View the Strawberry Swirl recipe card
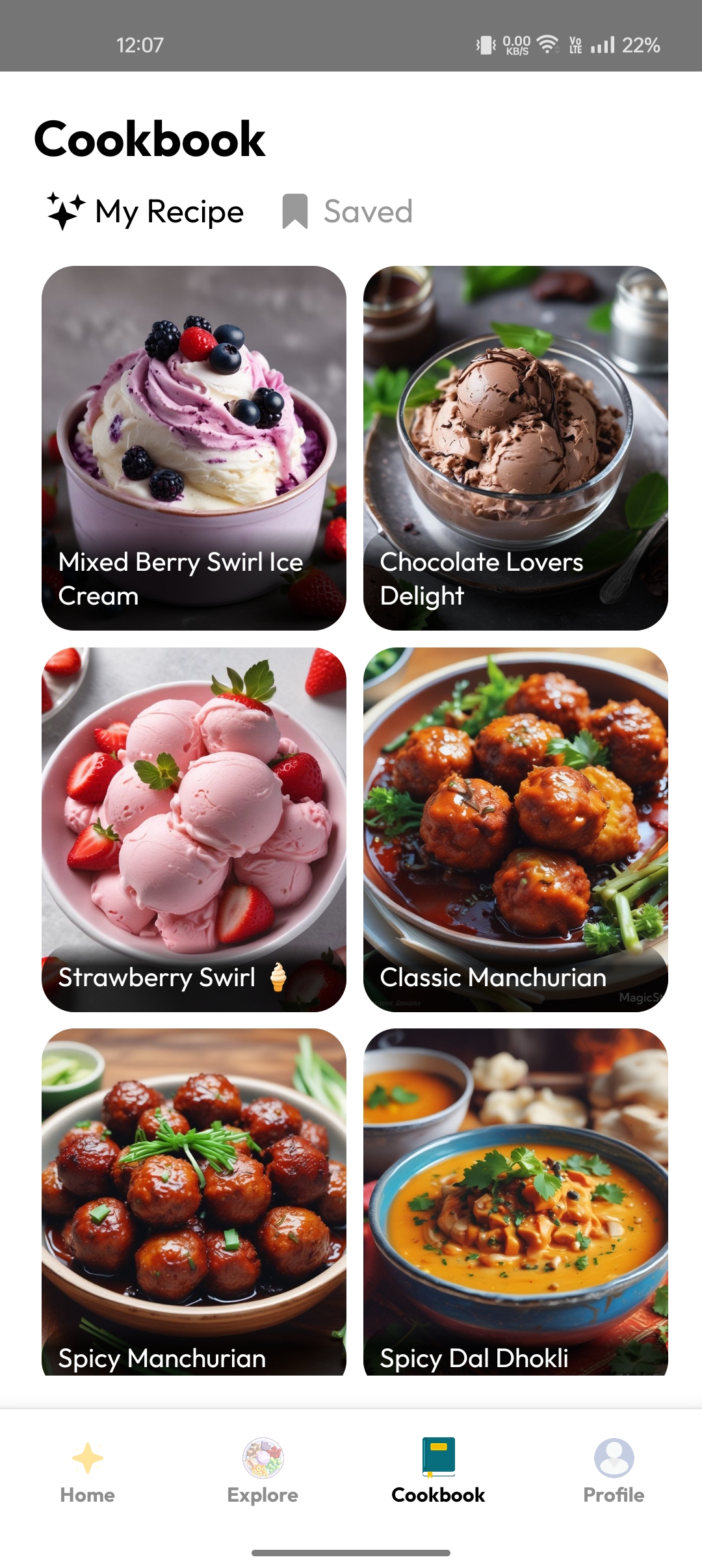Image resolution: width=702 pixels, height=1568 pixels. tap(194, 829)
